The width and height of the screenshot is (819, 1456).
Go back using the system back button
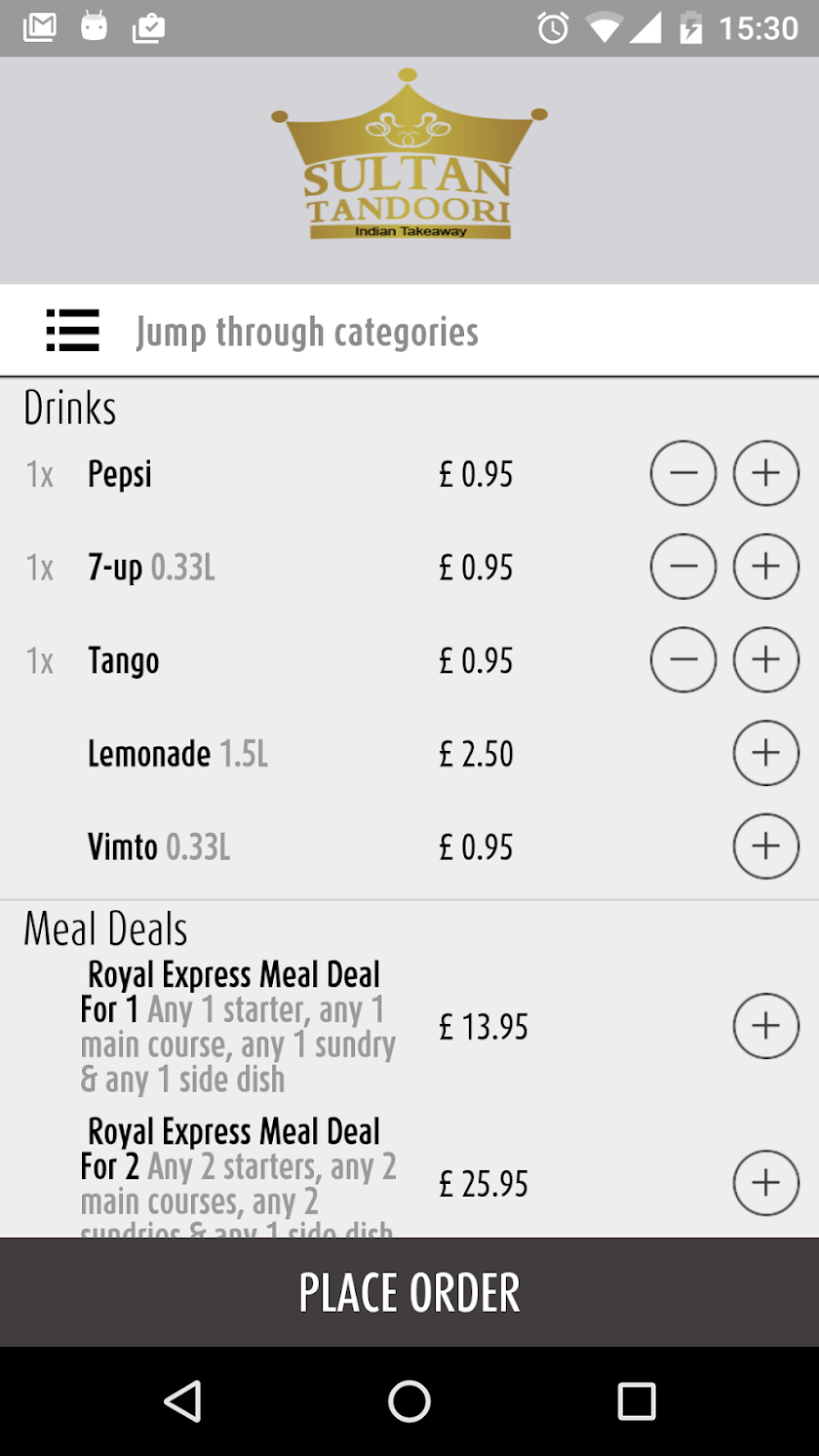pos(182,1401)
